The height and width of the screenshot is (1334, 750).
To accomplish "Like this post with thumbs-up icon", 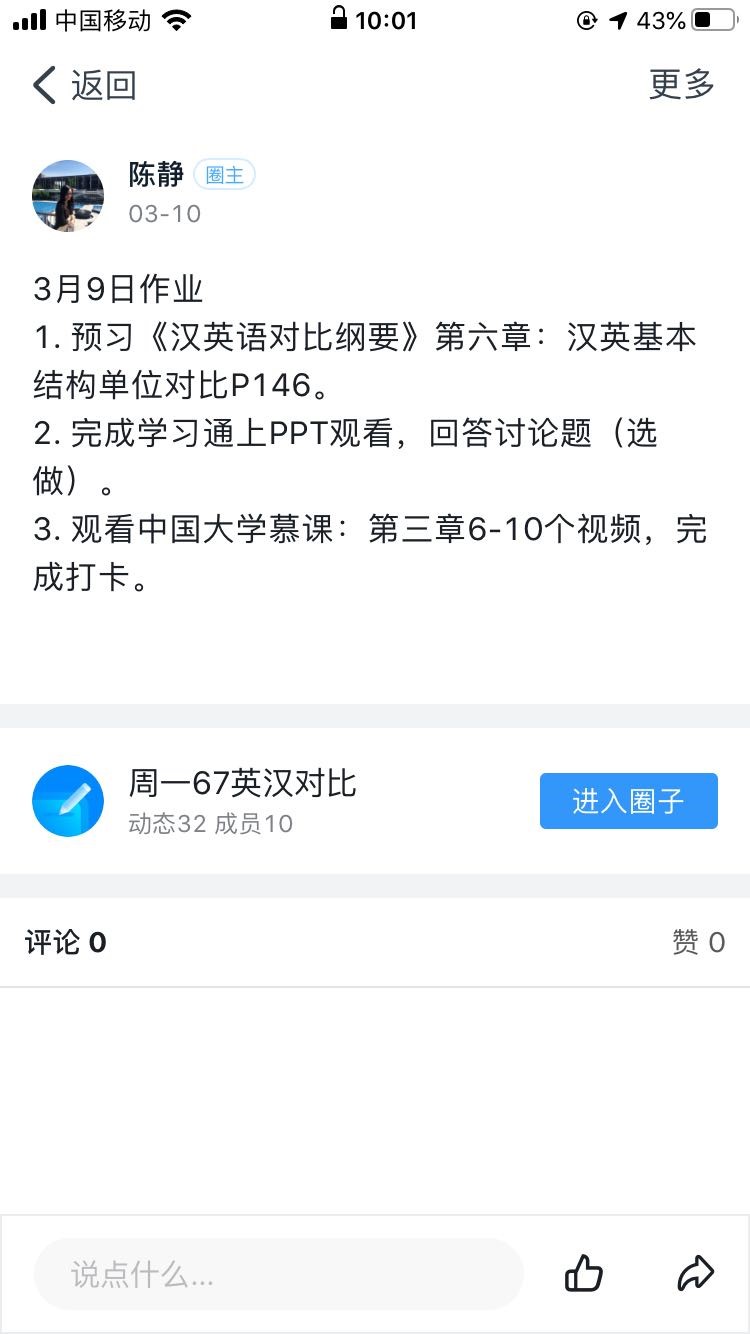I will [x=584, y=1274].
